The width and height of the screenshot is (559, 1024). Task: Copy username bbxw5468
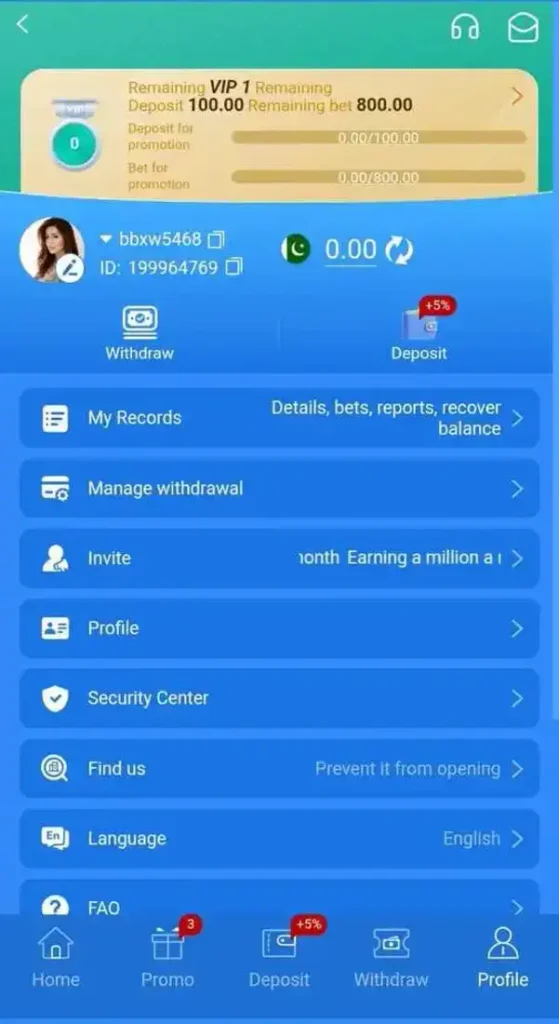[216, 240]
